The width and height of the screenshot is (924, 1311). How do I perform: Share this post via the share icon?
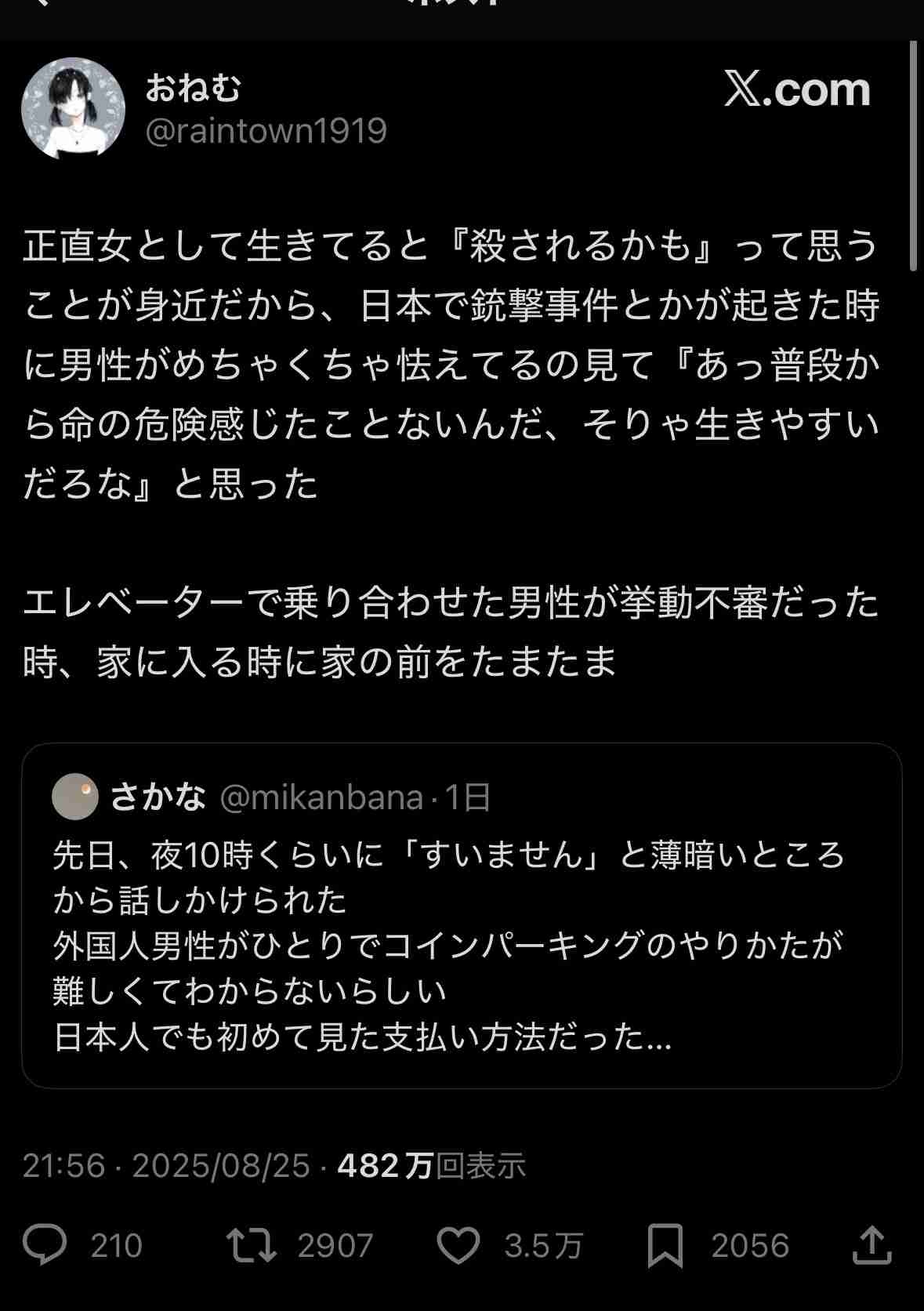coord(871,1245)
